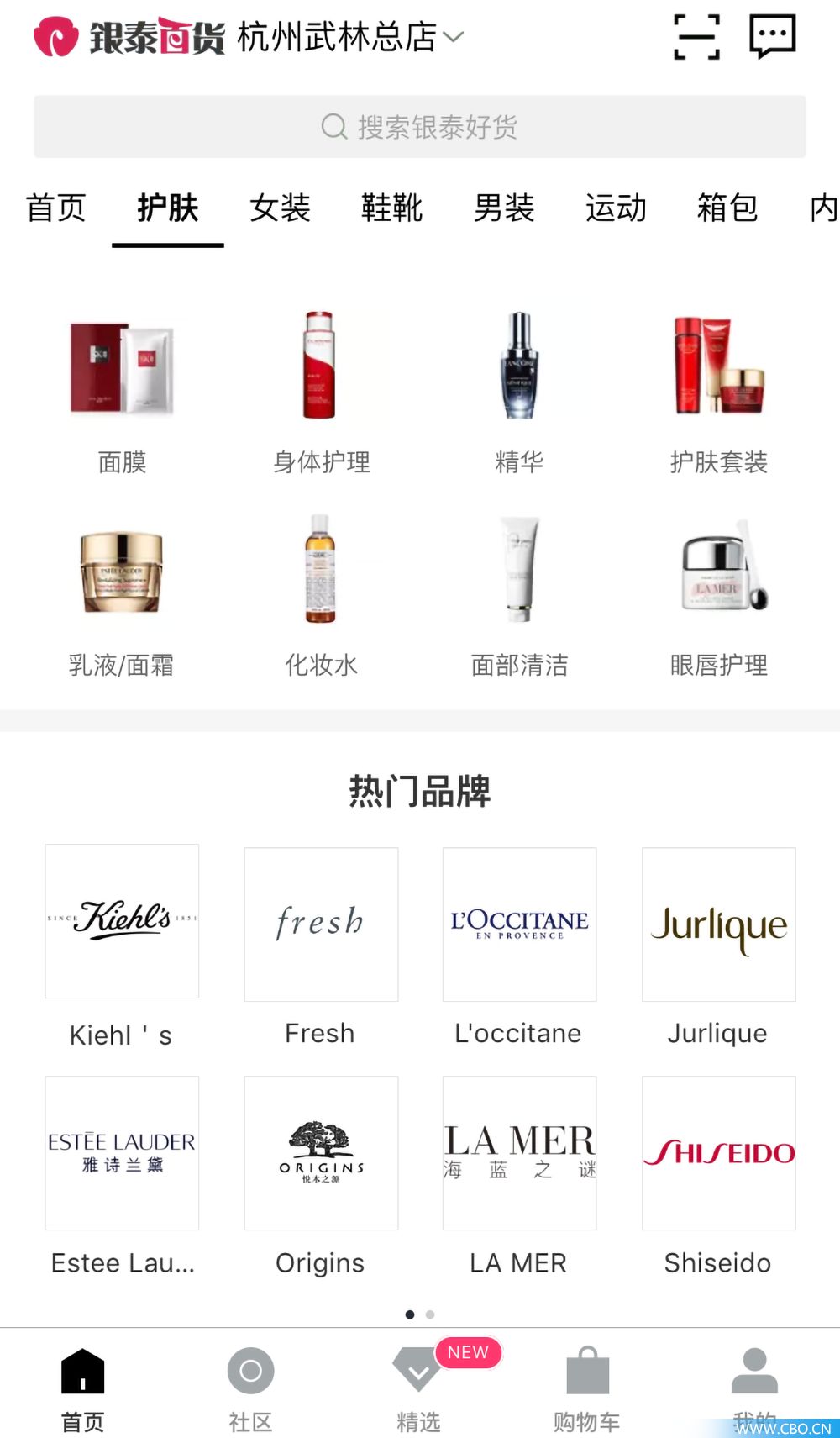Open the 精华 essence category icon
Viewport: 840px width, 1438px height.
(x=519, y=366)
